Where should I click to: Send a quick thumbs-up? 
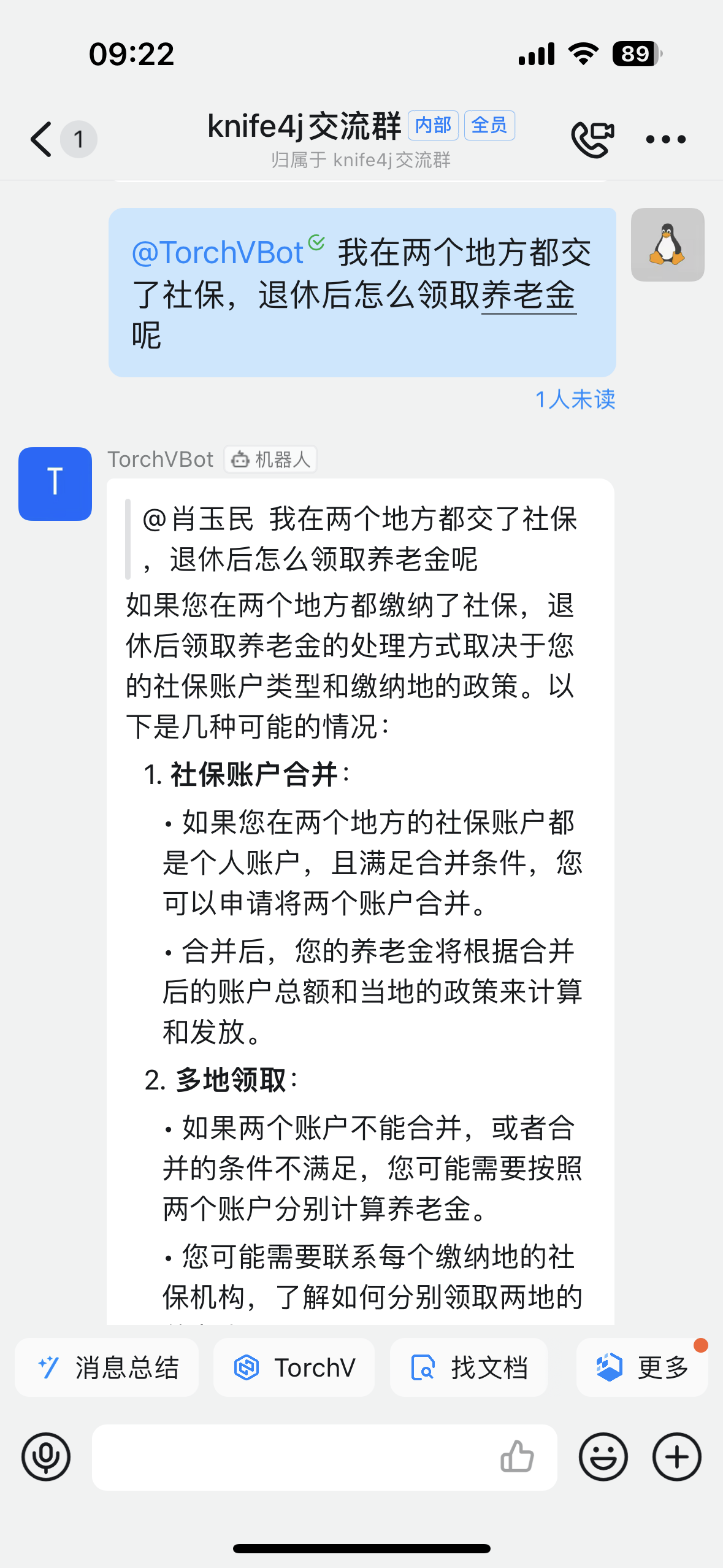pos(517,1457)
